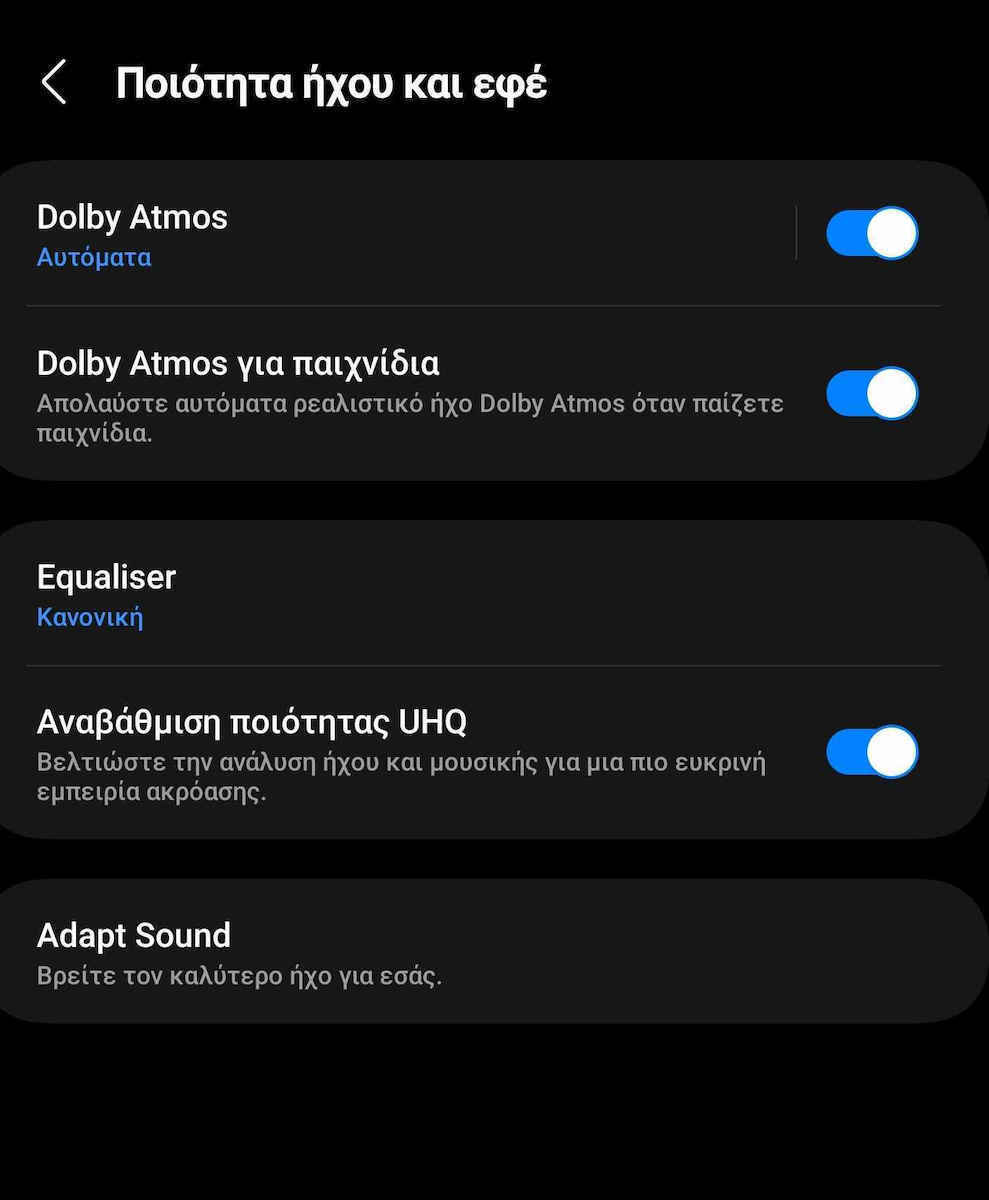The width and height of the screenshot is (989, 1200).
Task: Disable Dolby Atmos για παιχνίδια toggle
Action: (x=871, y=394)
